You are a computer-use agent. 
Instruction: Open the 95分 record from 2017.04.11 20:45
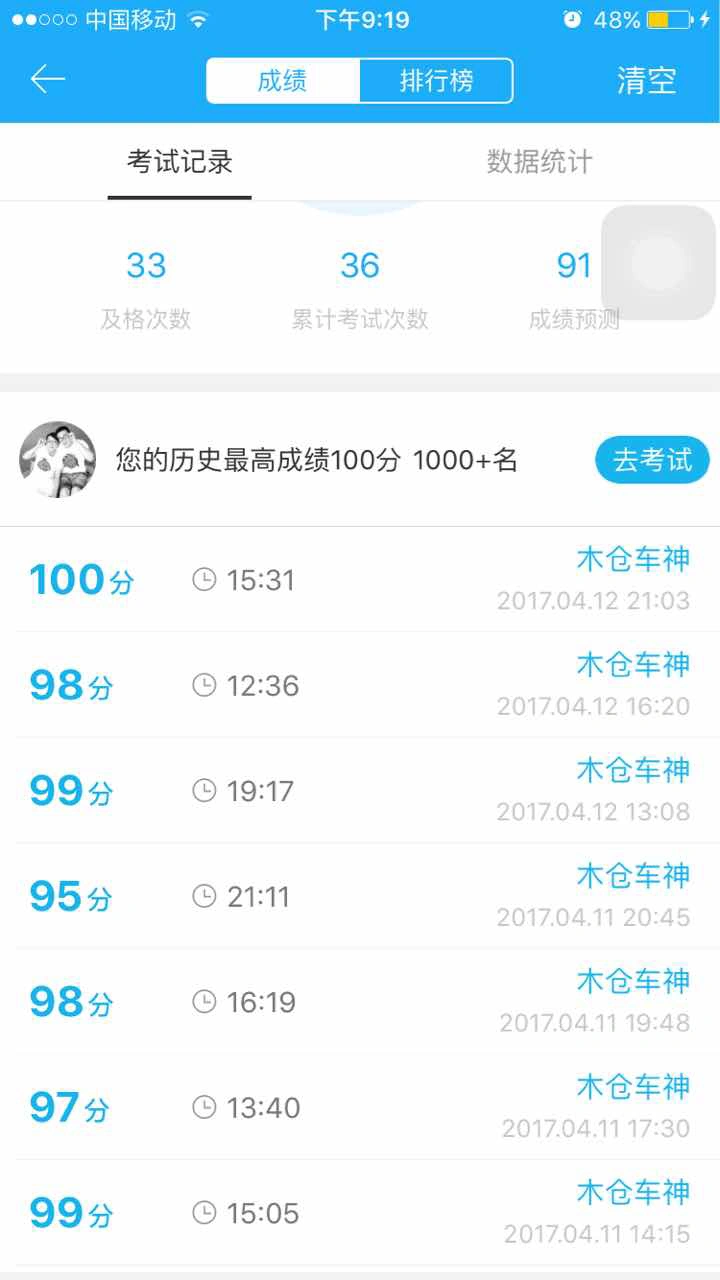click(x=360, y=896)
